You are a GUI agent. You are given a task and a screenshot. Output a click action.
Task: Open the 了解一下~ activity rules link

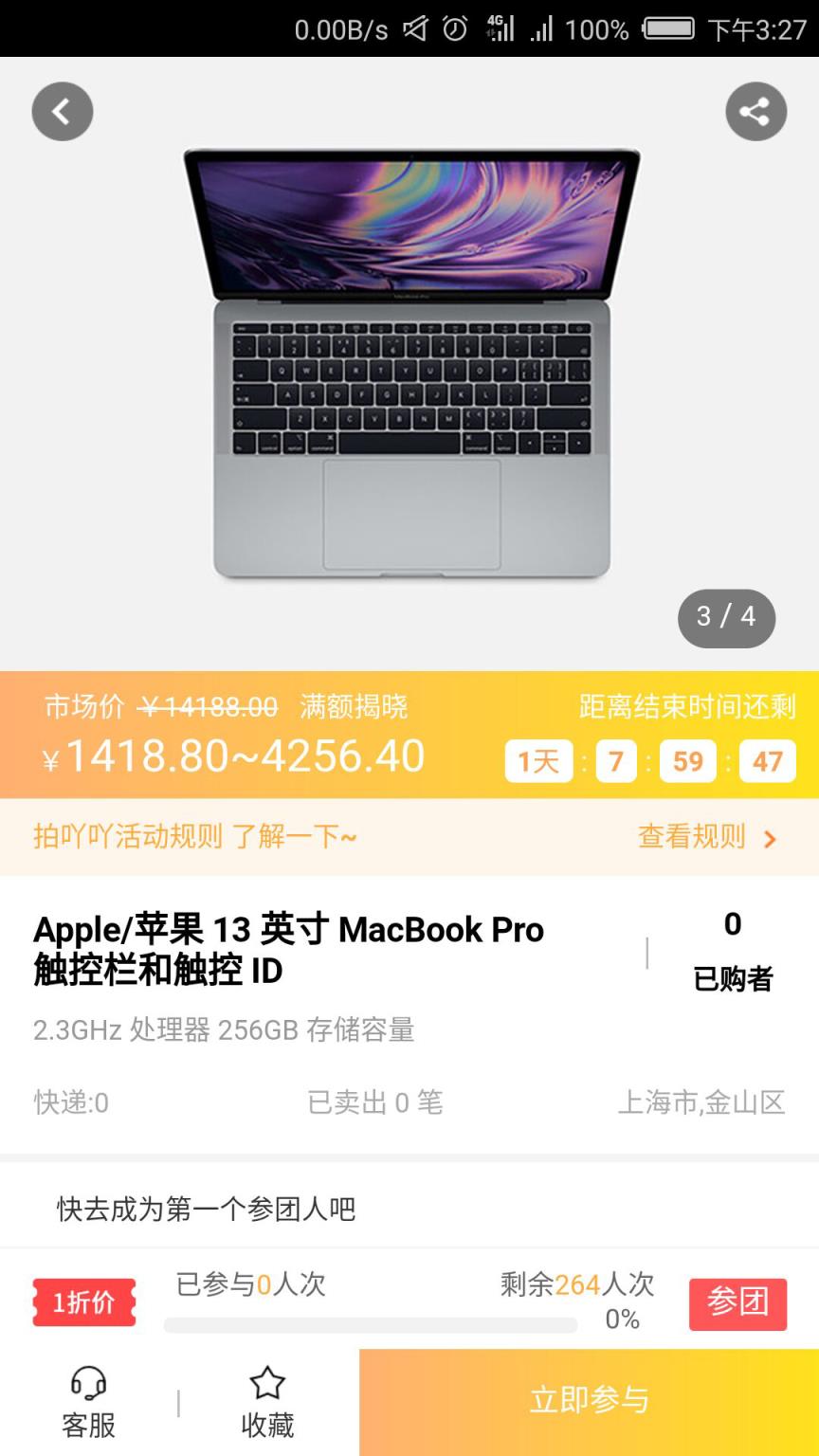(x=295, y=837)
